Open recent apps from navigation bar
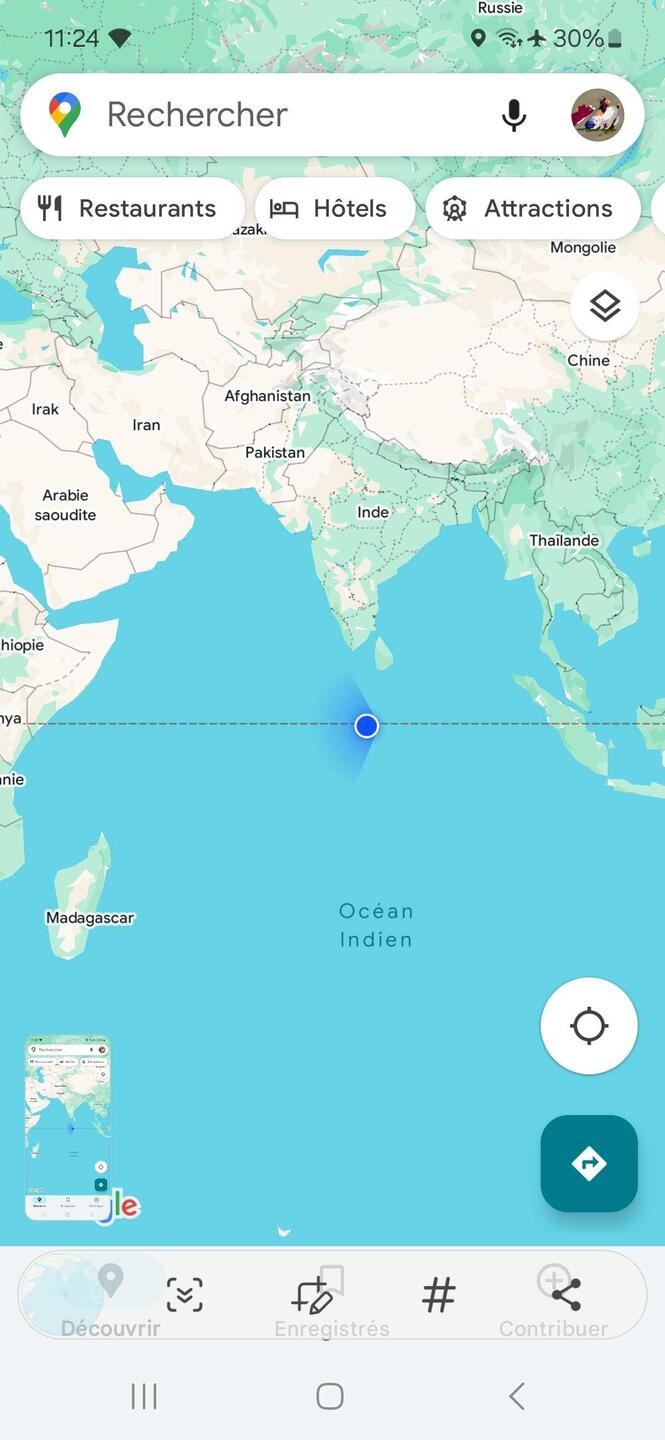This screenshot has height=1440, width=665. click(144, 1396)
